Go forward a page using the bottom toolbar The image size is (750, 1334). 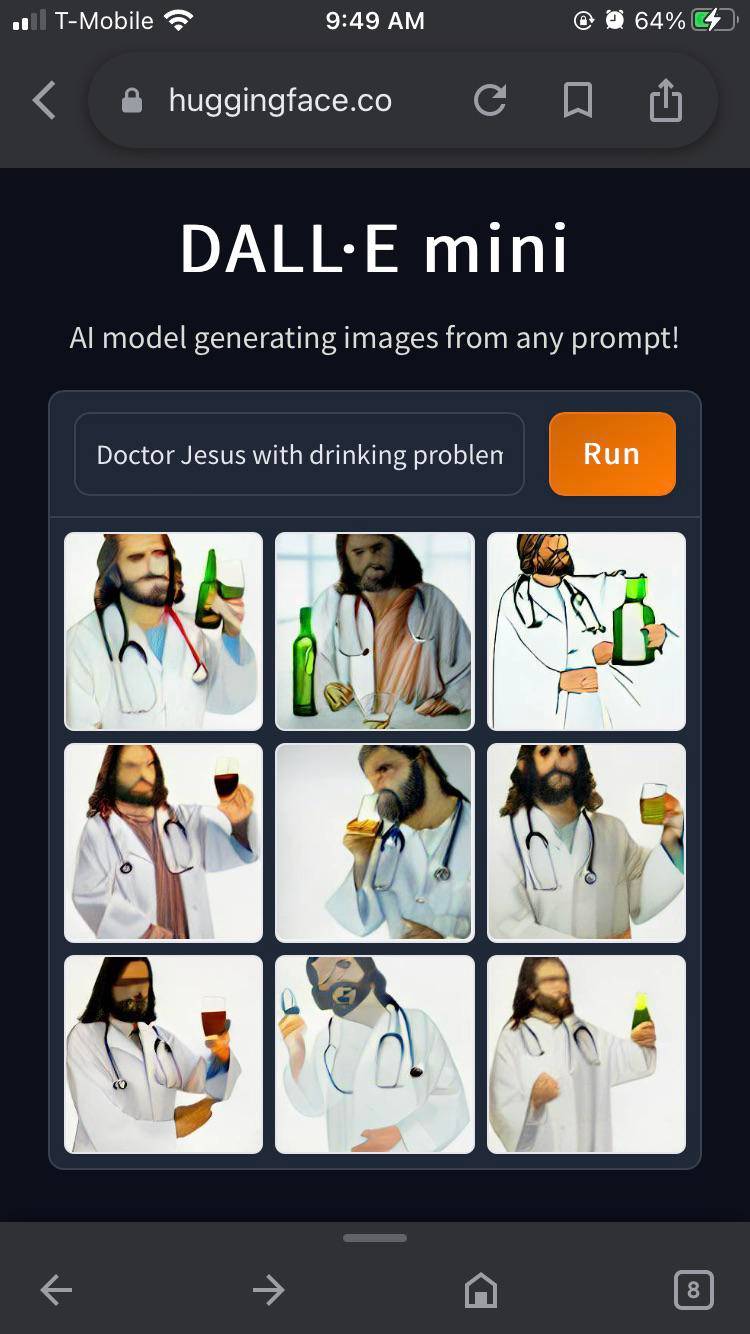pyautogui.click(x=268, y=1290)
